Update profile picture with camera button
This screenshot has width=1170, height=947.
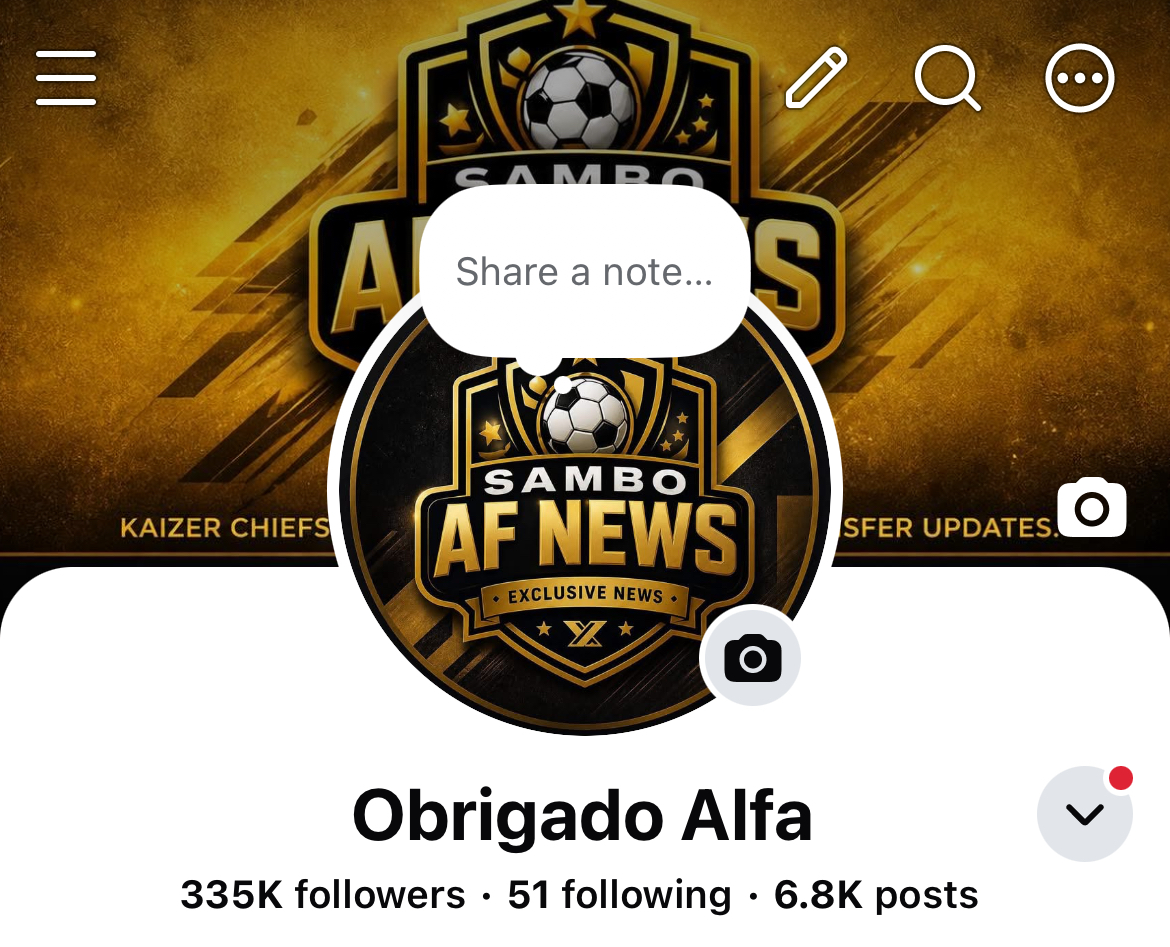[752, 658]
